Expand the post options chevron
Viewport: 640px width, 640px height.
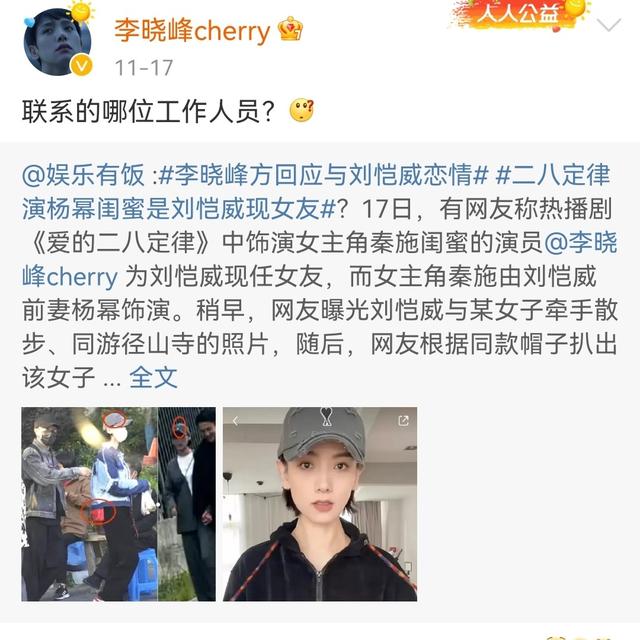(609, 25)
